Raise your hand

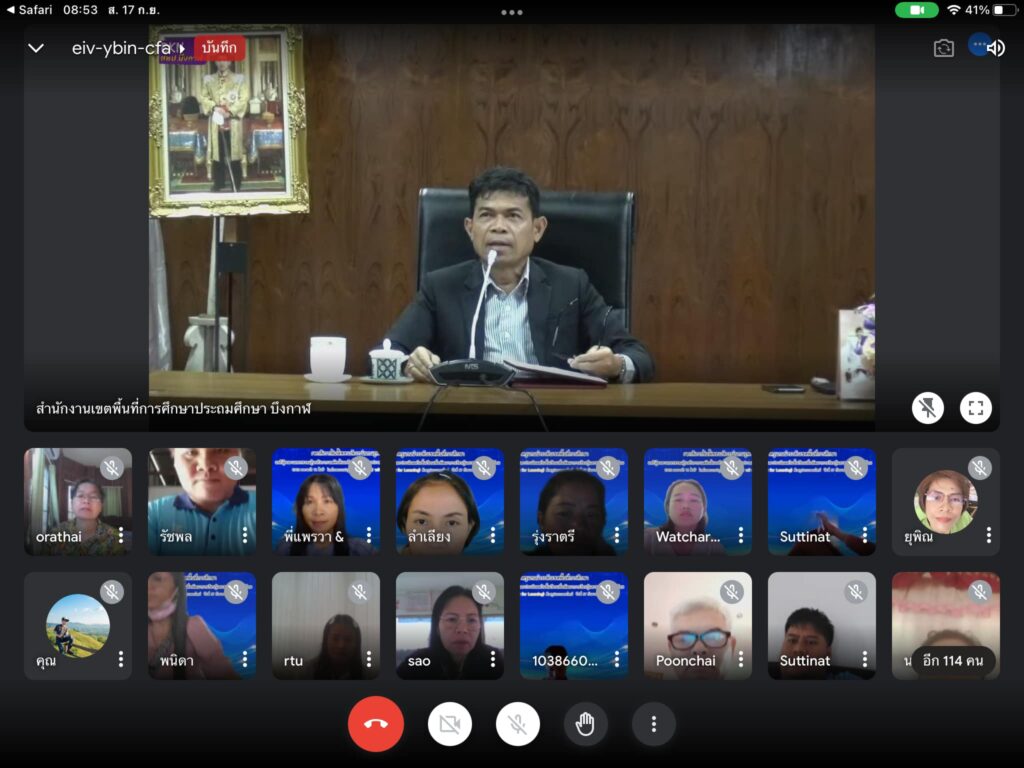pyautogui.click(x=586, y=724)
